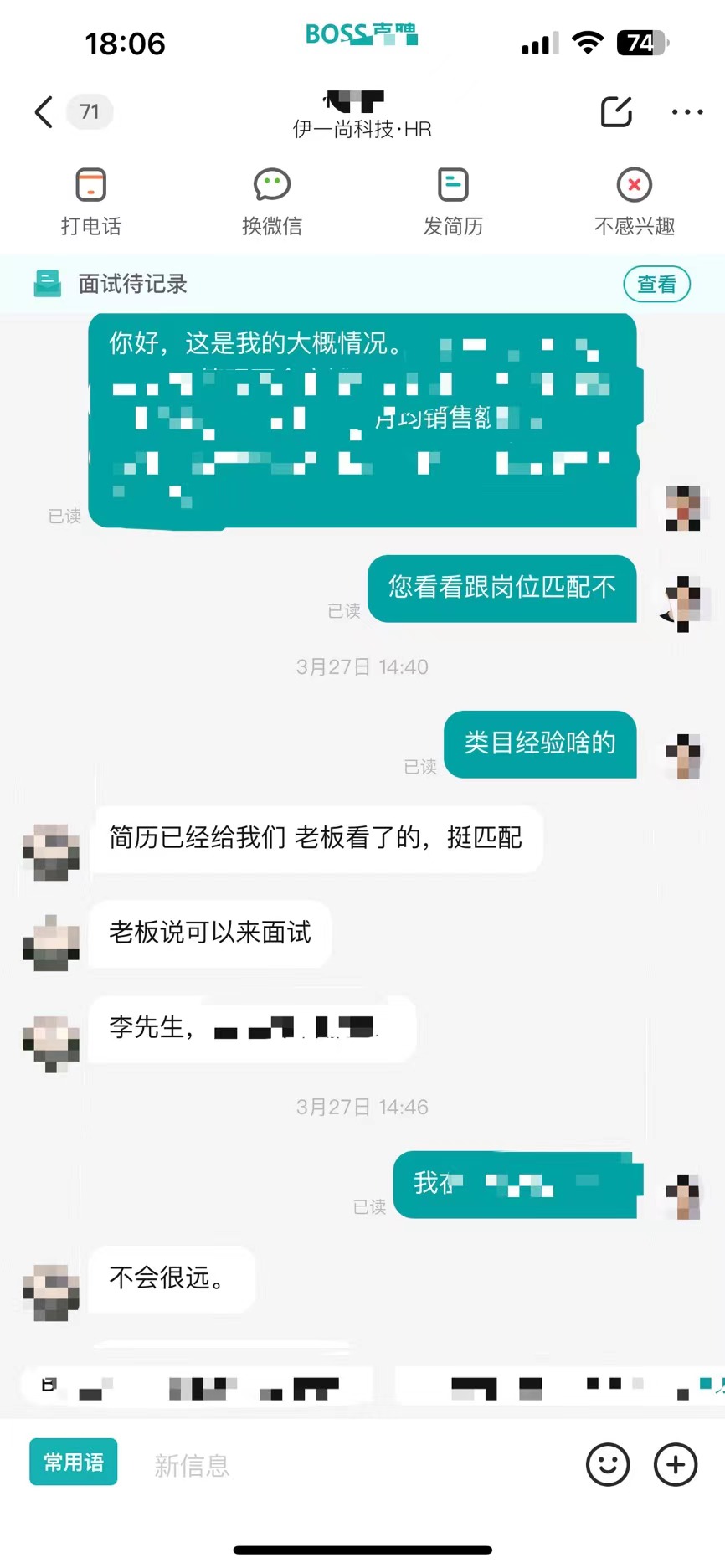Select 换微信 to exchange WeChat
This screenshot has height=1568, width=725.
pos(271,201)
